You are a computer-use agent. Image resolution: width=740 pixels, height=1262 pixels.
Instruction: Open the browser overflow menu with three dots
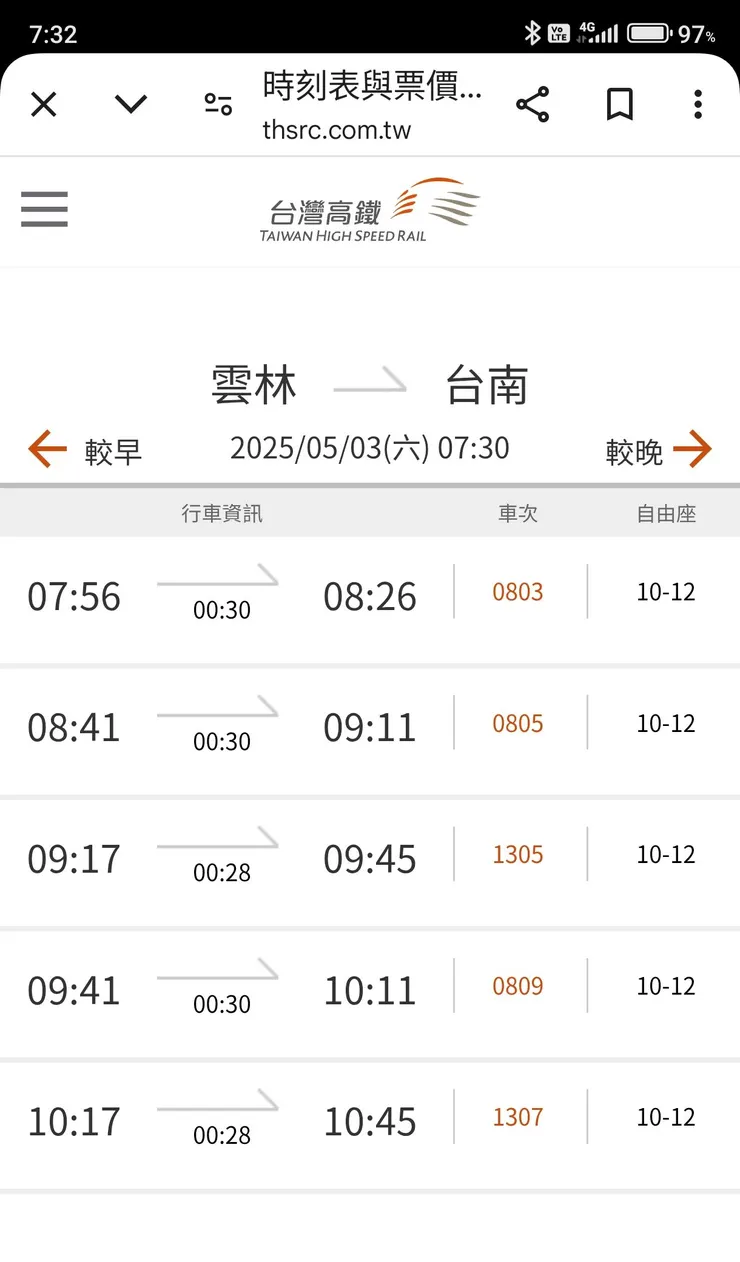[x=697, y=104]
